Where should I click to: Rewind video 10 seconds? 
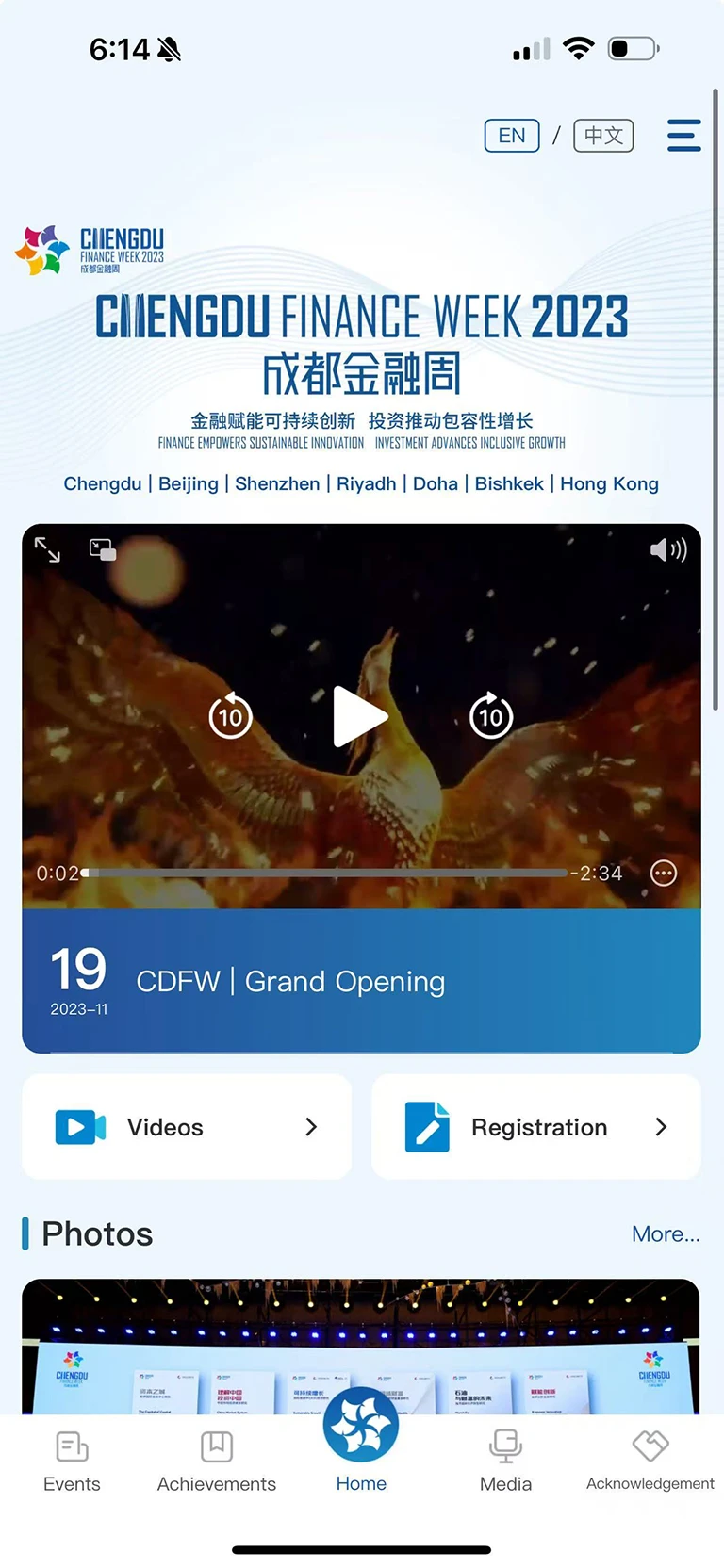tap(231, 716)
